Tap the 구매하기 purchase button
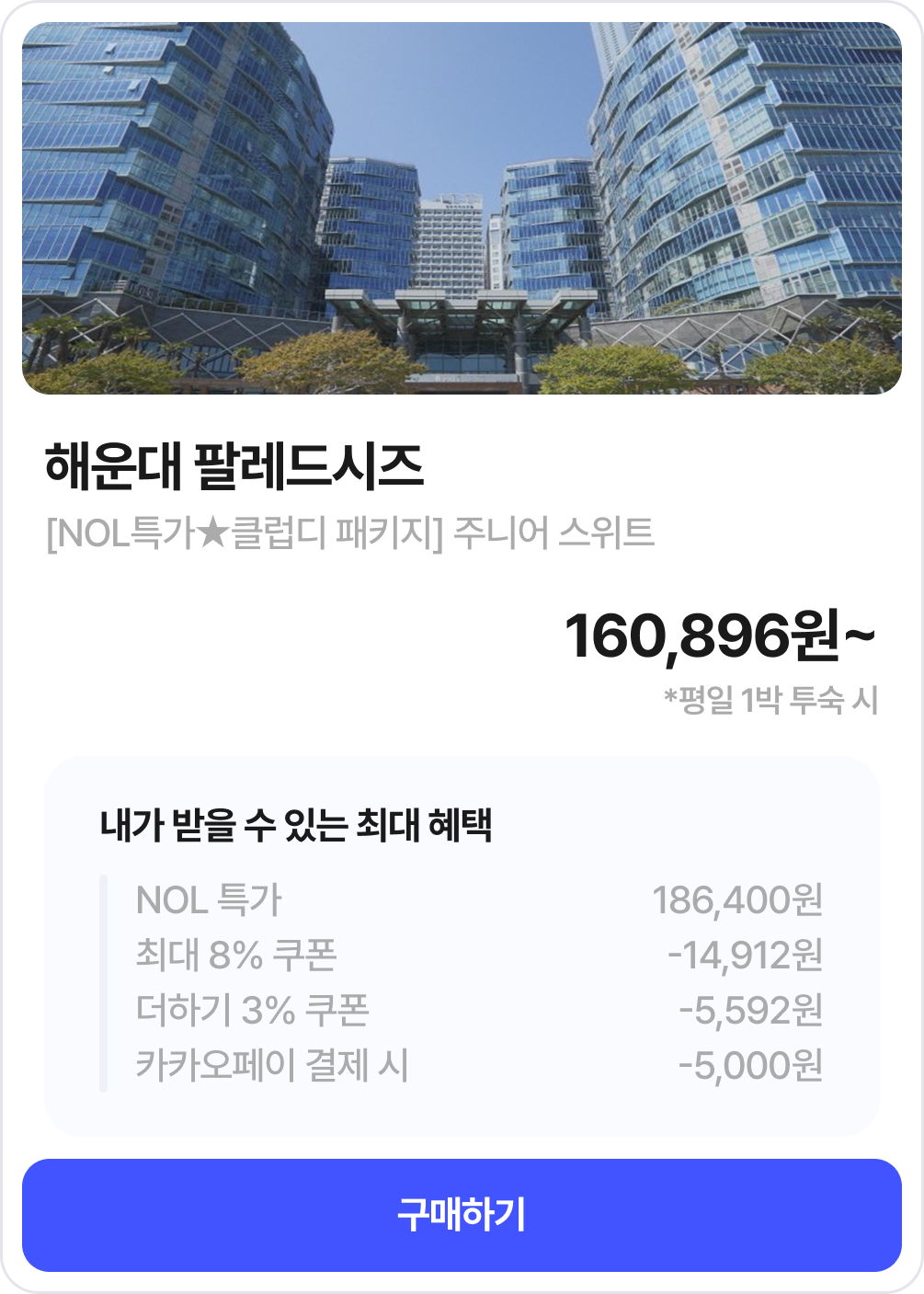 pyautogui.click(x=462, y=1215)
